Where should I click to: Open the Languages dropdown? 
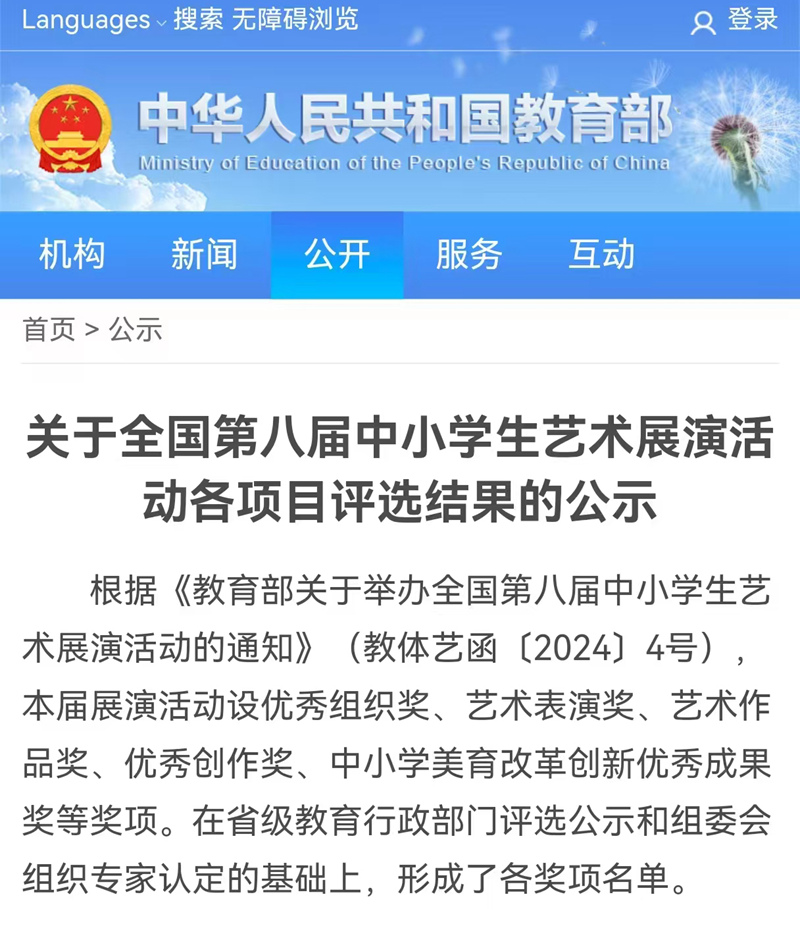click(93, 20)
